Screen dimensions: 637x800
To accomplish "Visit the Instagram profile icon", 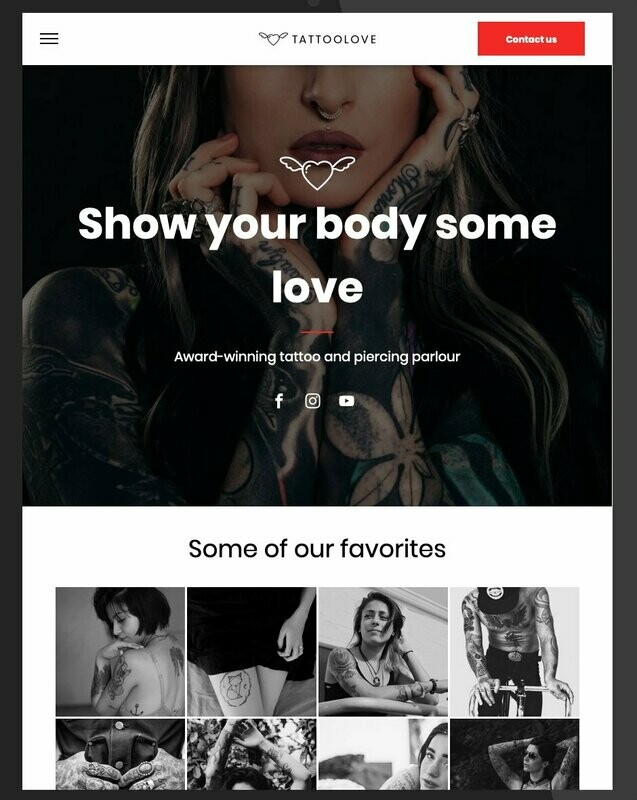I will [313, 401].
